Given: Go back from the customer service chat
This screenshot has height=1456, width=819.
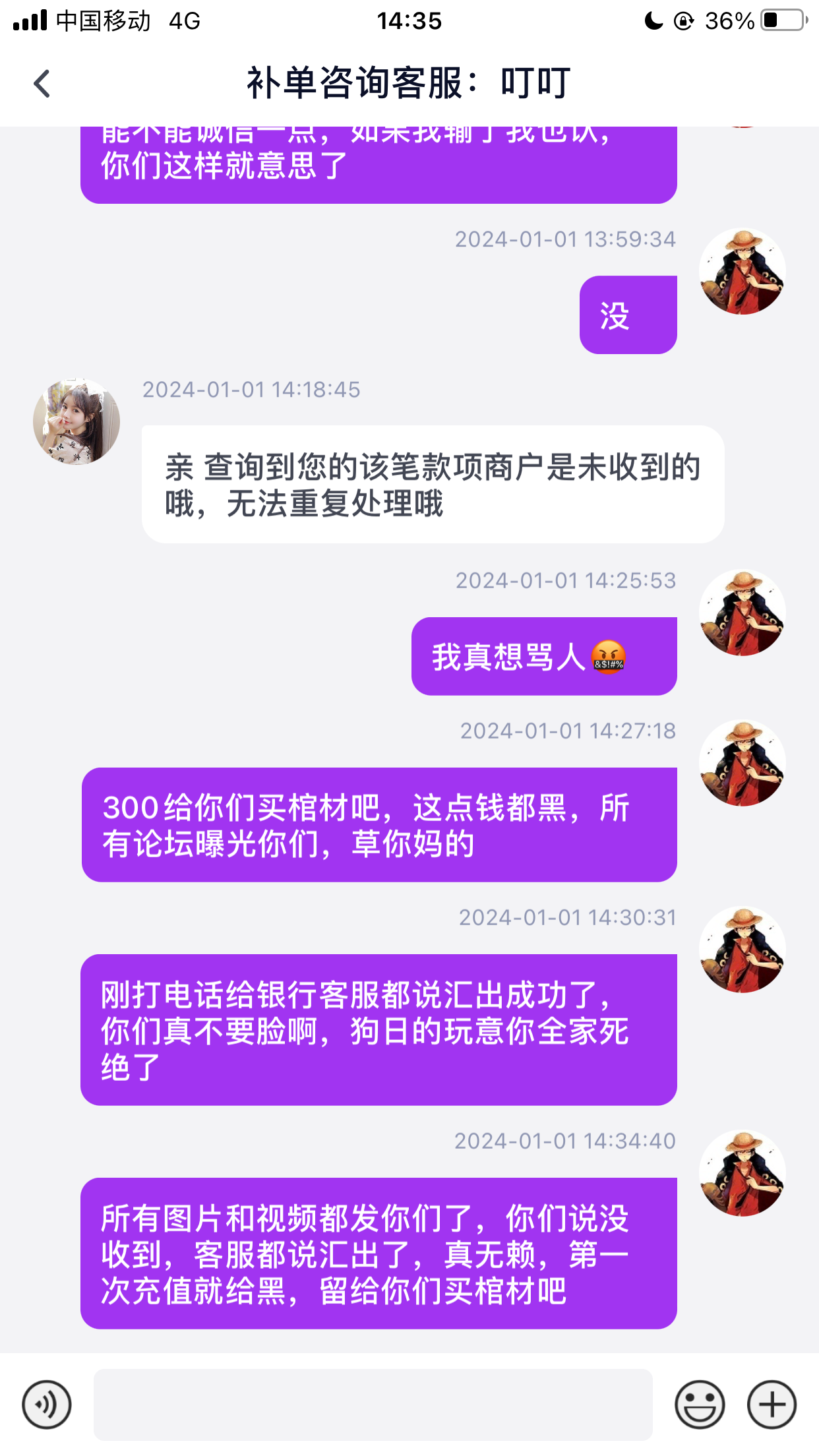Looking at the screenshot, I should (42, 84).
